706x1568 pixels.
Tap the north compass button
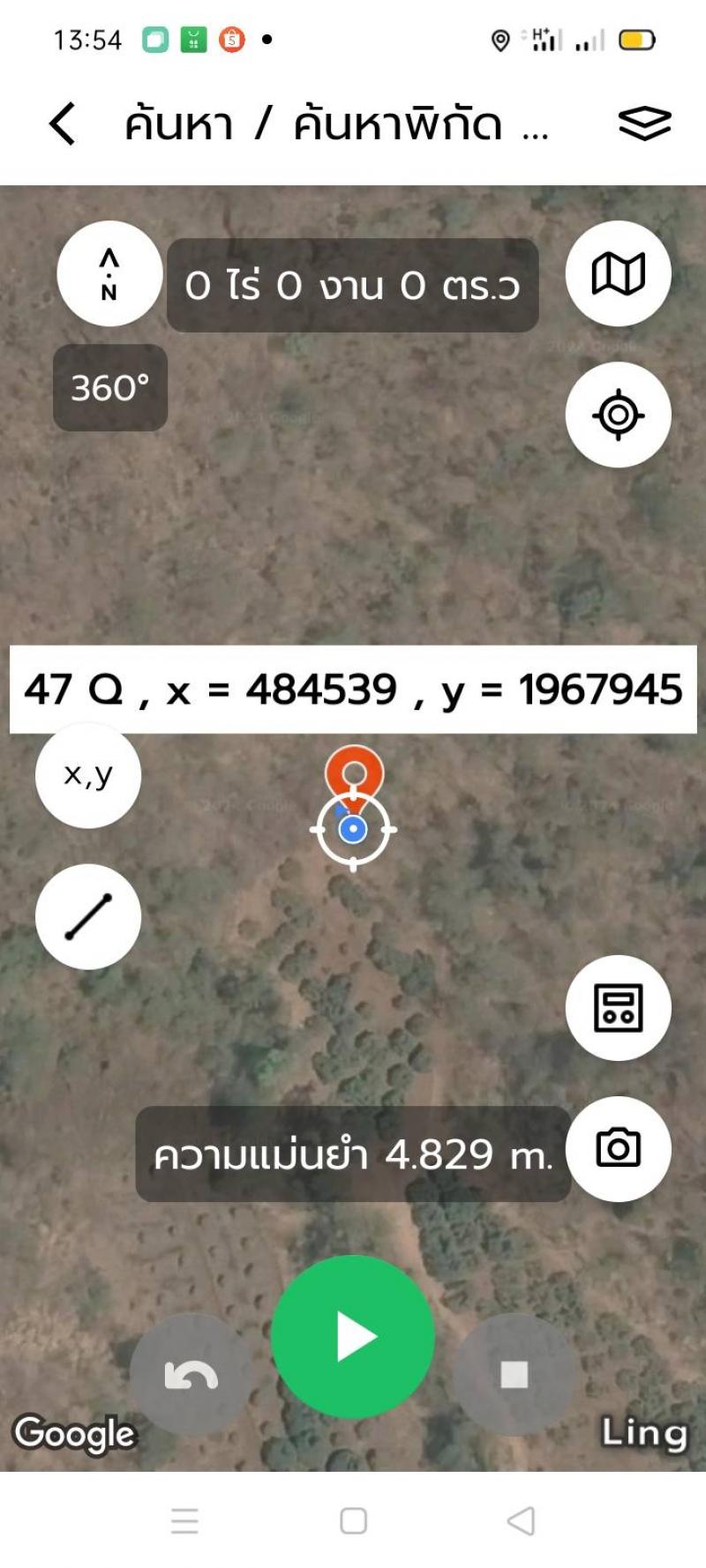click(x=109, y=273)
